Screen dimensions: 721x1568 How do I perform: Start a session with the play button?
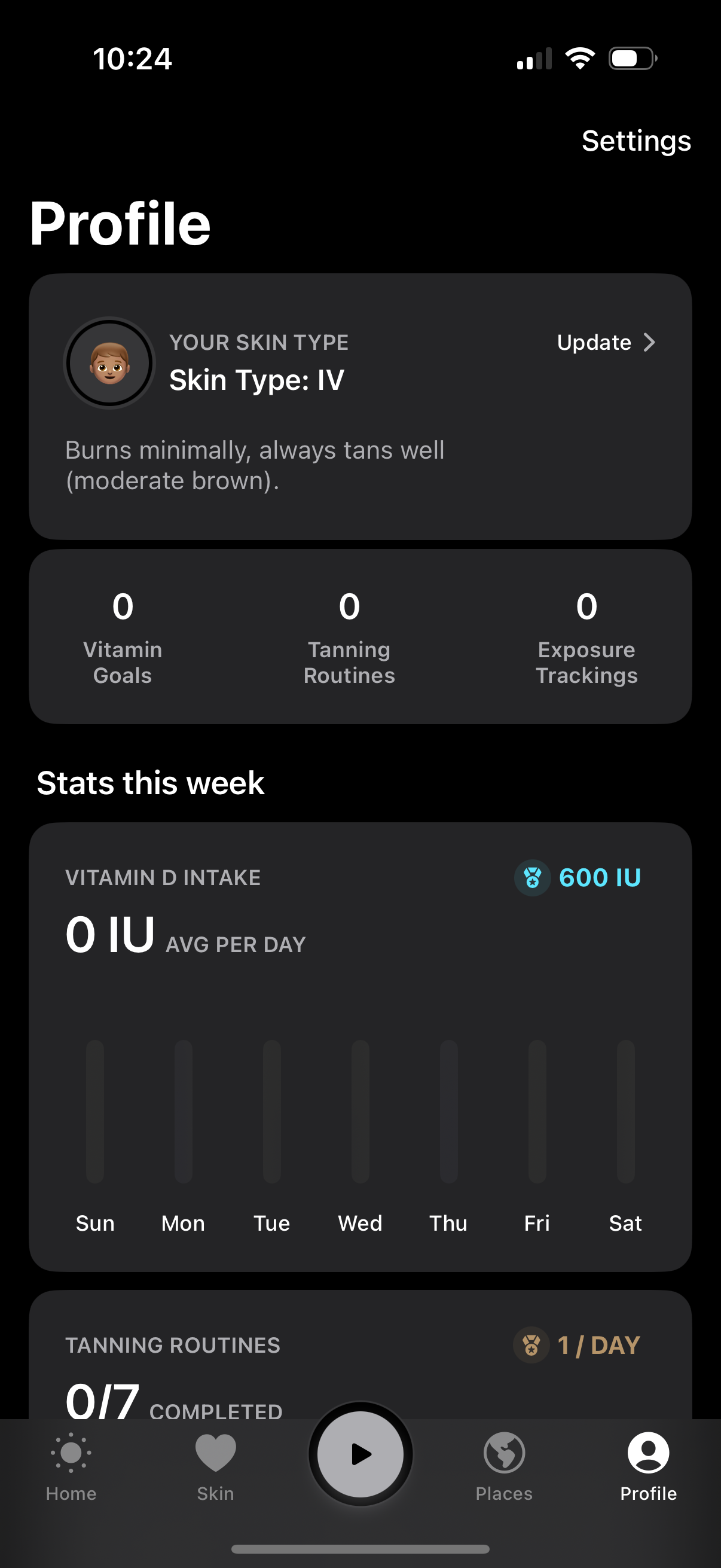361,1454
